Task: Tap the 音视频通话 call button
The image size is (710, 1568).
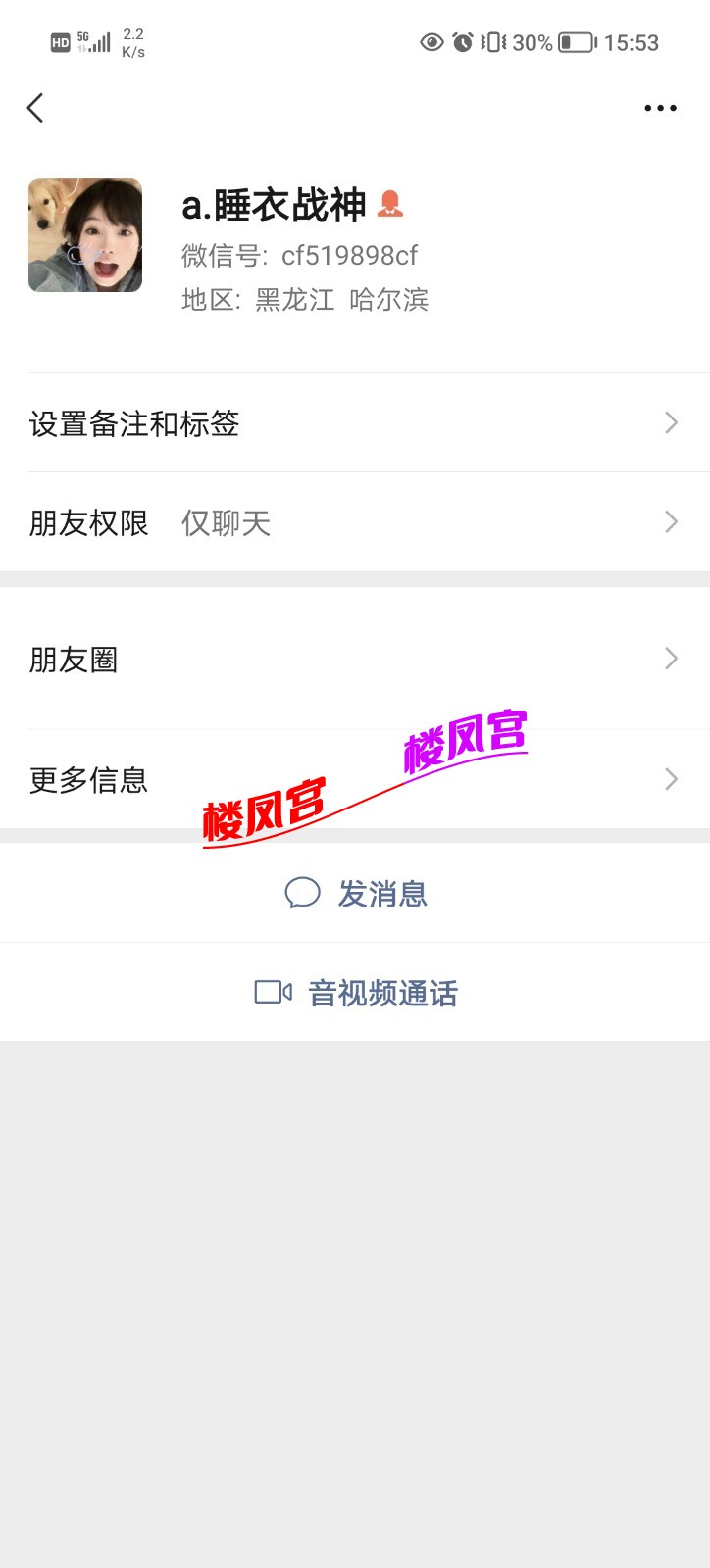Action: (380, 993)
